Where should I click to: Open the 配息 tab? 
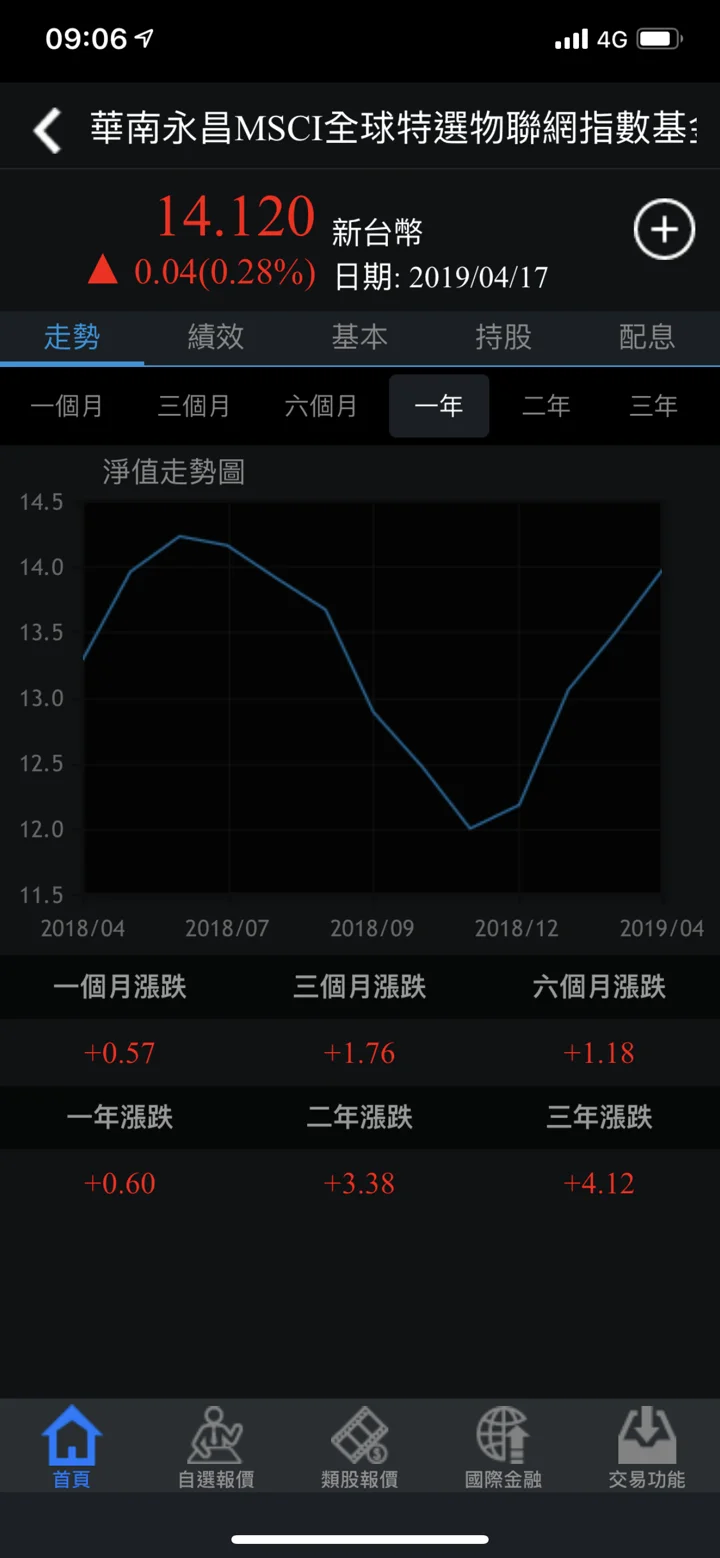647,337
